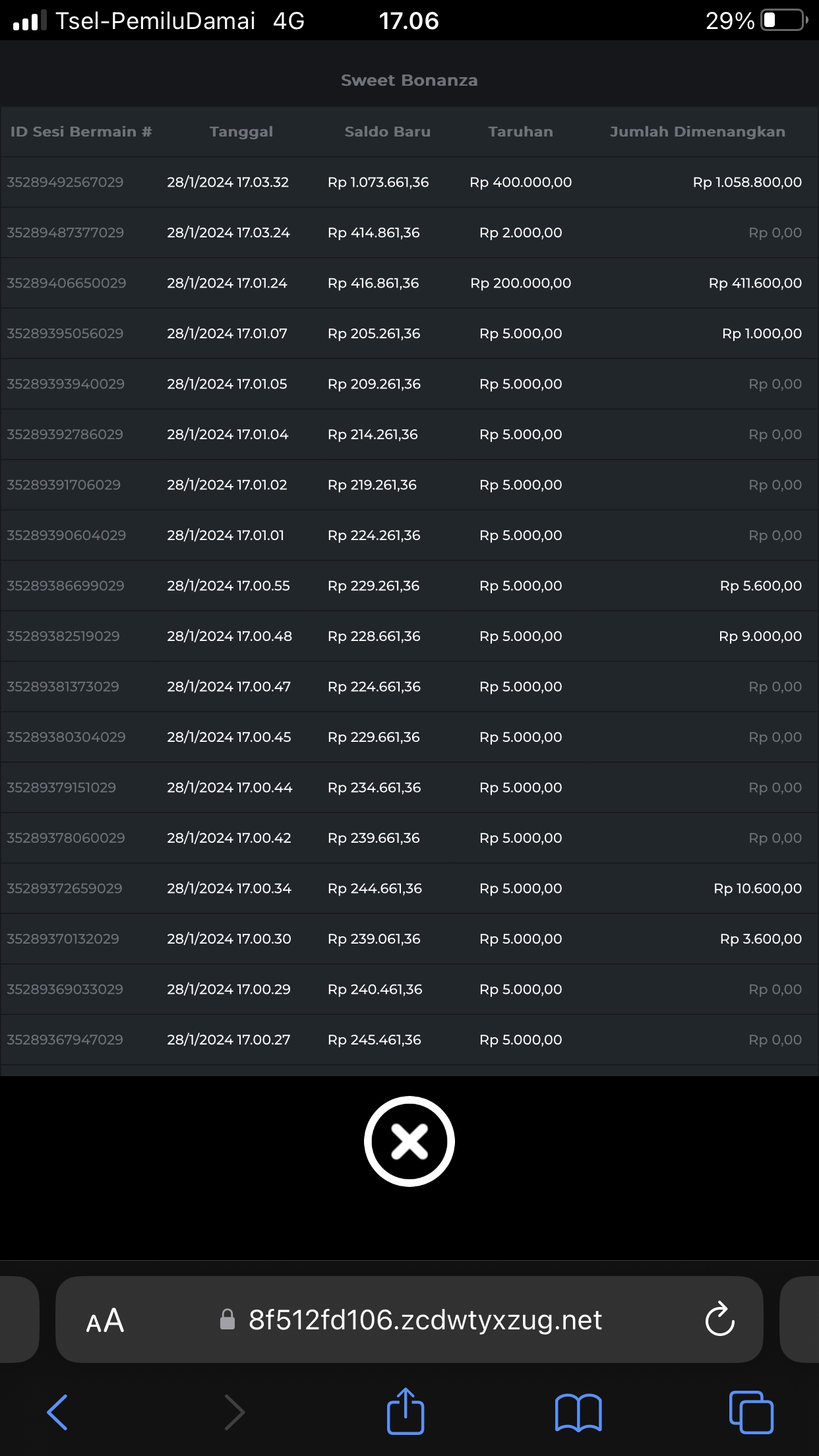Tap the address bar URL field

(x=425, y=1321)
